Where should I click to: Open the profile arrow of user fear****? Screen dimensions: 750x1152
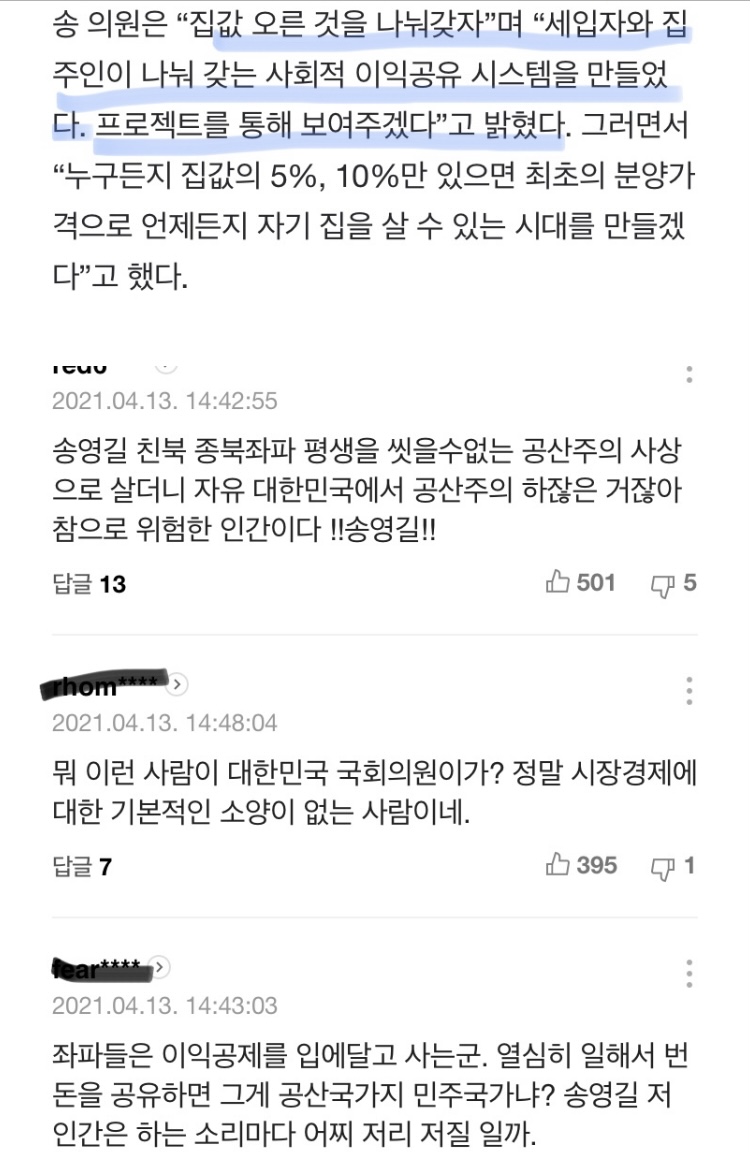point(161,968)
